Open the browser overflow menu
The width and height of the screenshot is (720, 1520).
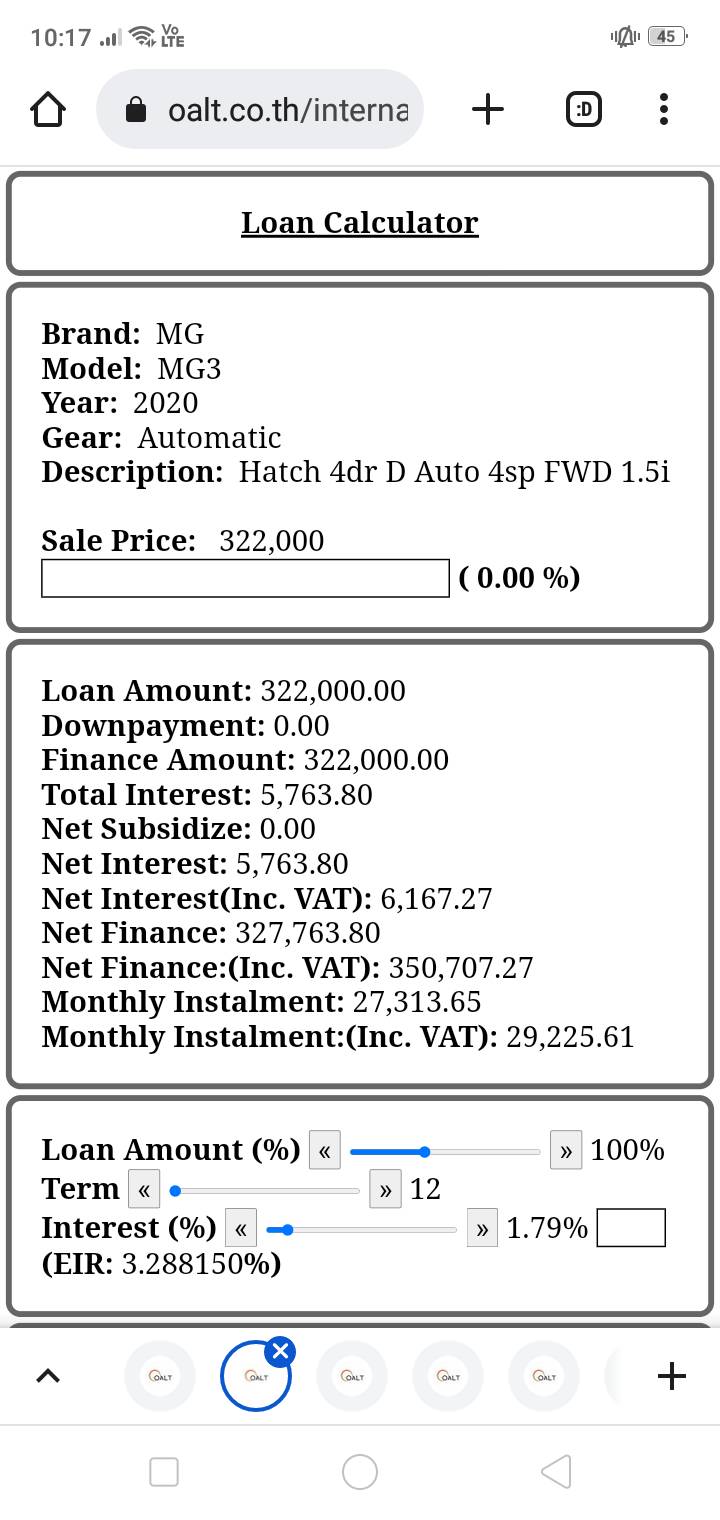[664, 109]
